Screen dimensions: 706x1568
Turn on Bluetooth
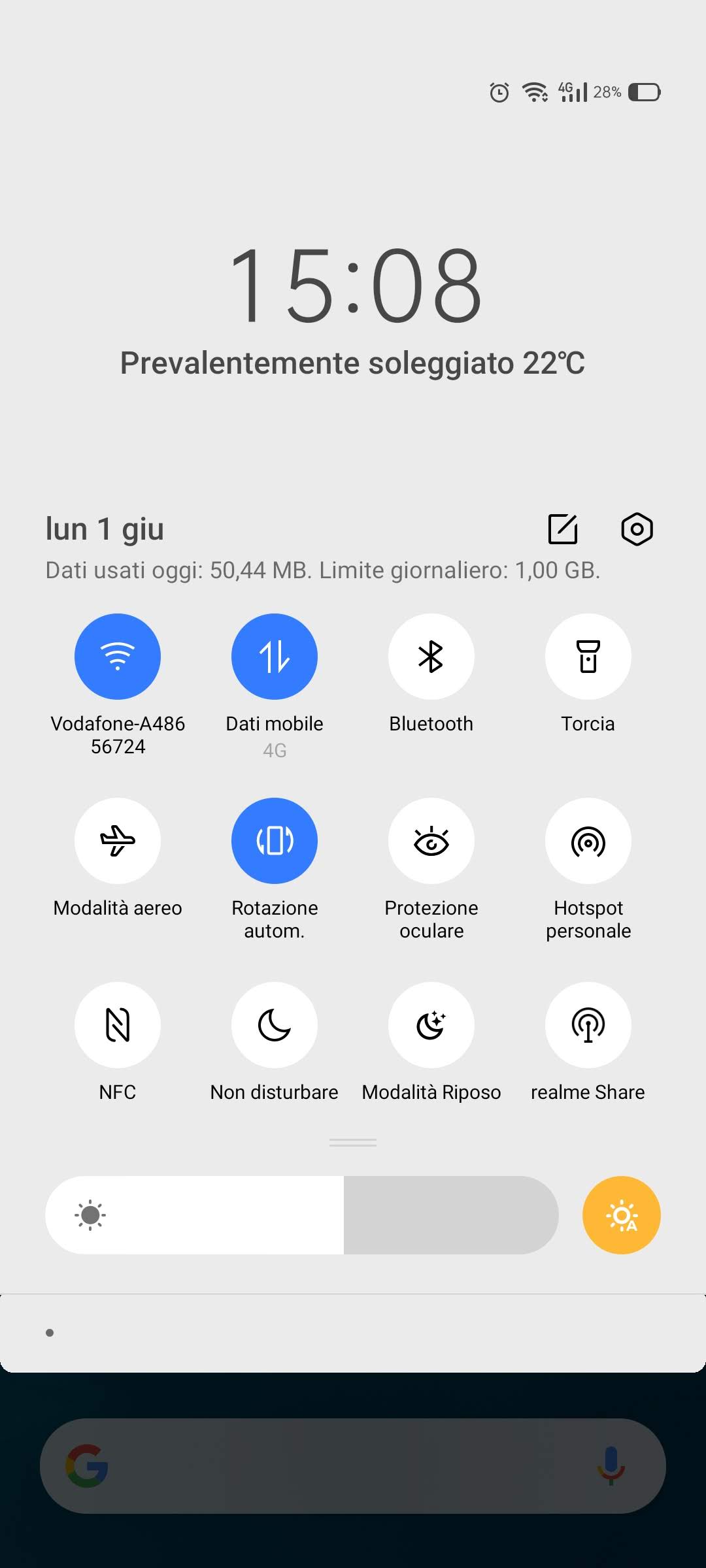[x=431, y=657]
